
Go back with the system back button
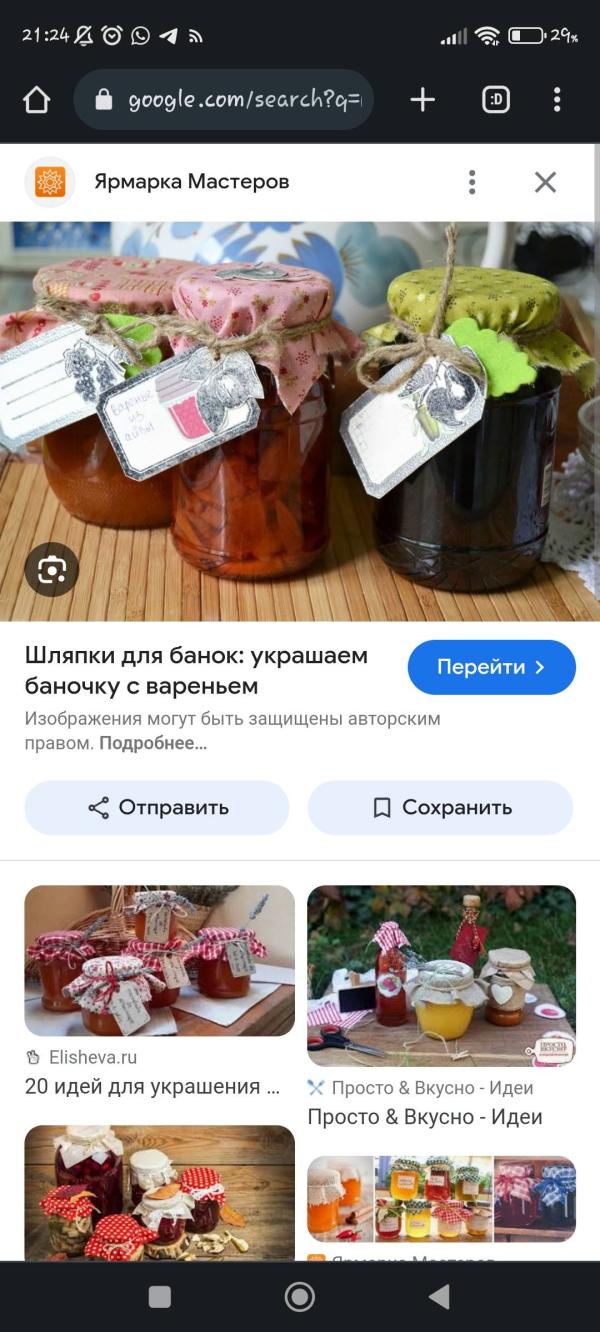pos(439,1297)
